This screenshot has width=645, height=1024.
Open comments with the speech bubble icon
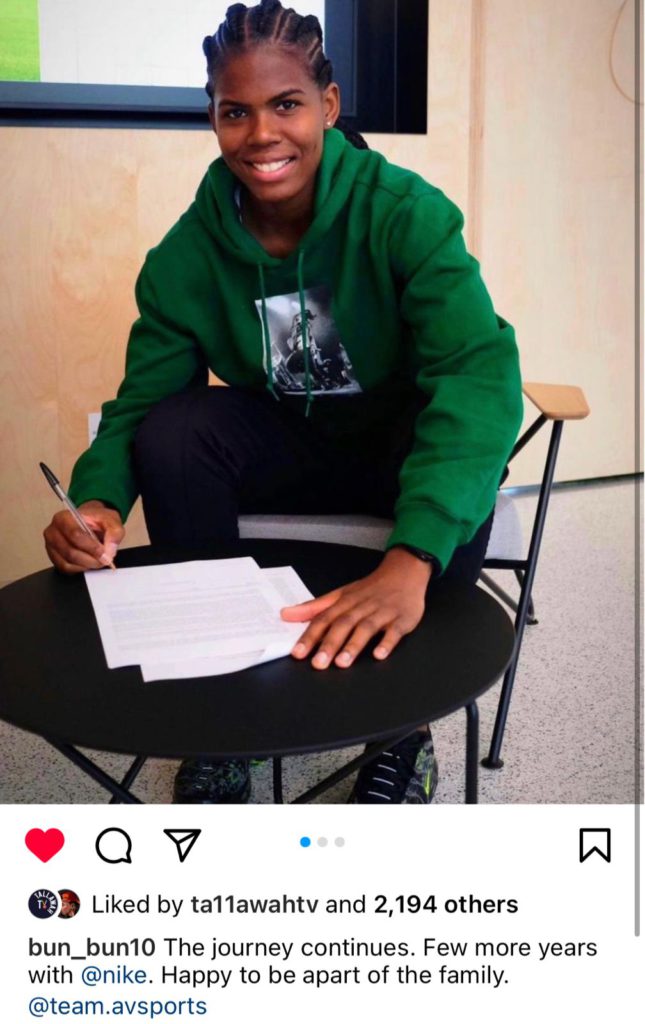113,845
